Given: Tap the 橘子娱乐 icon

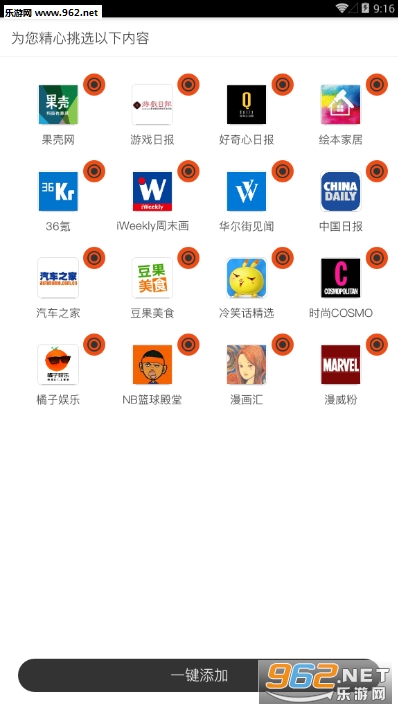Looking at the screenshot, I should (x=58, y=365).
